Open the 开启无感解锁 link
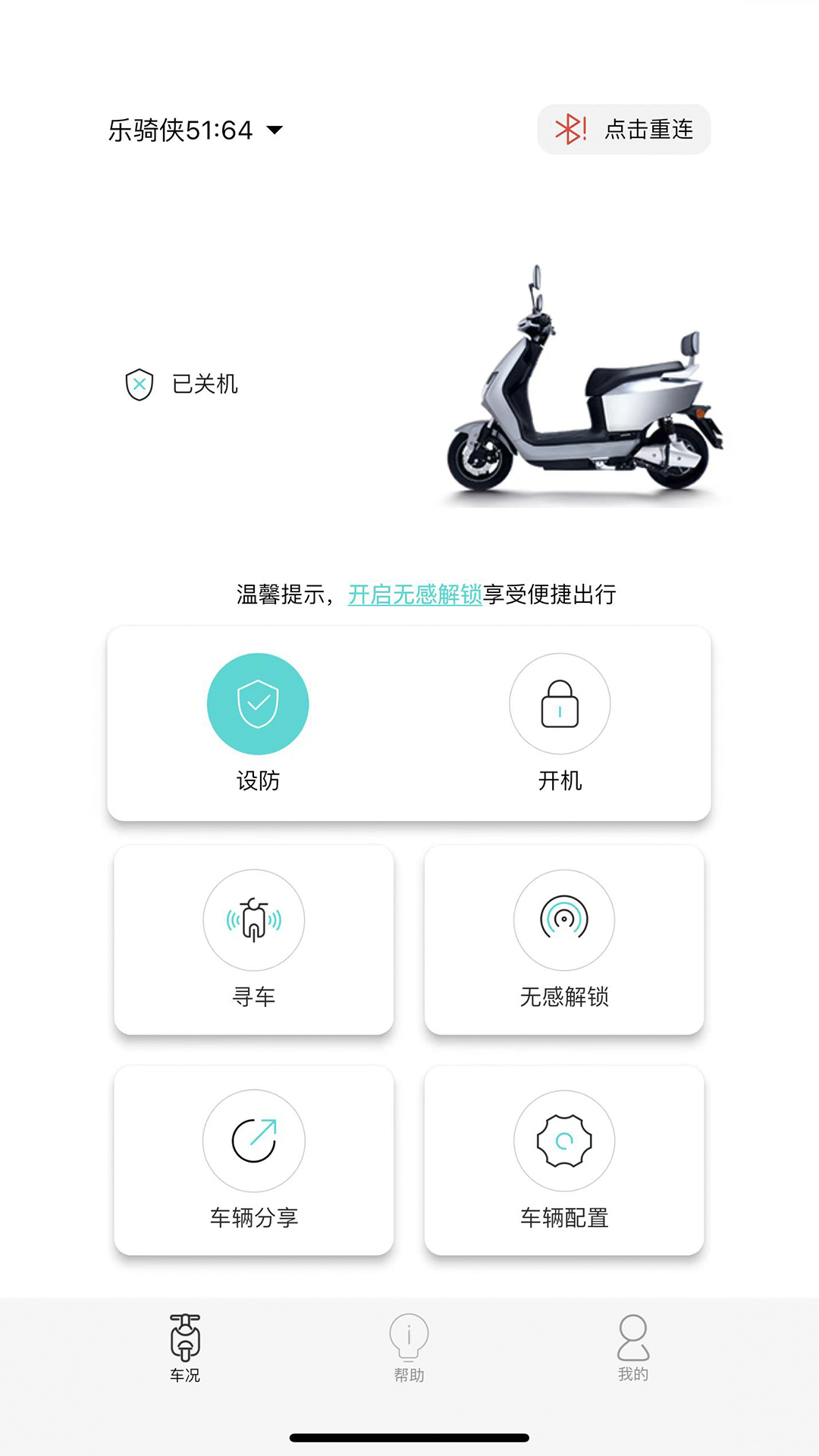The height and width of the screenshot is (1456, 819). 415,595
